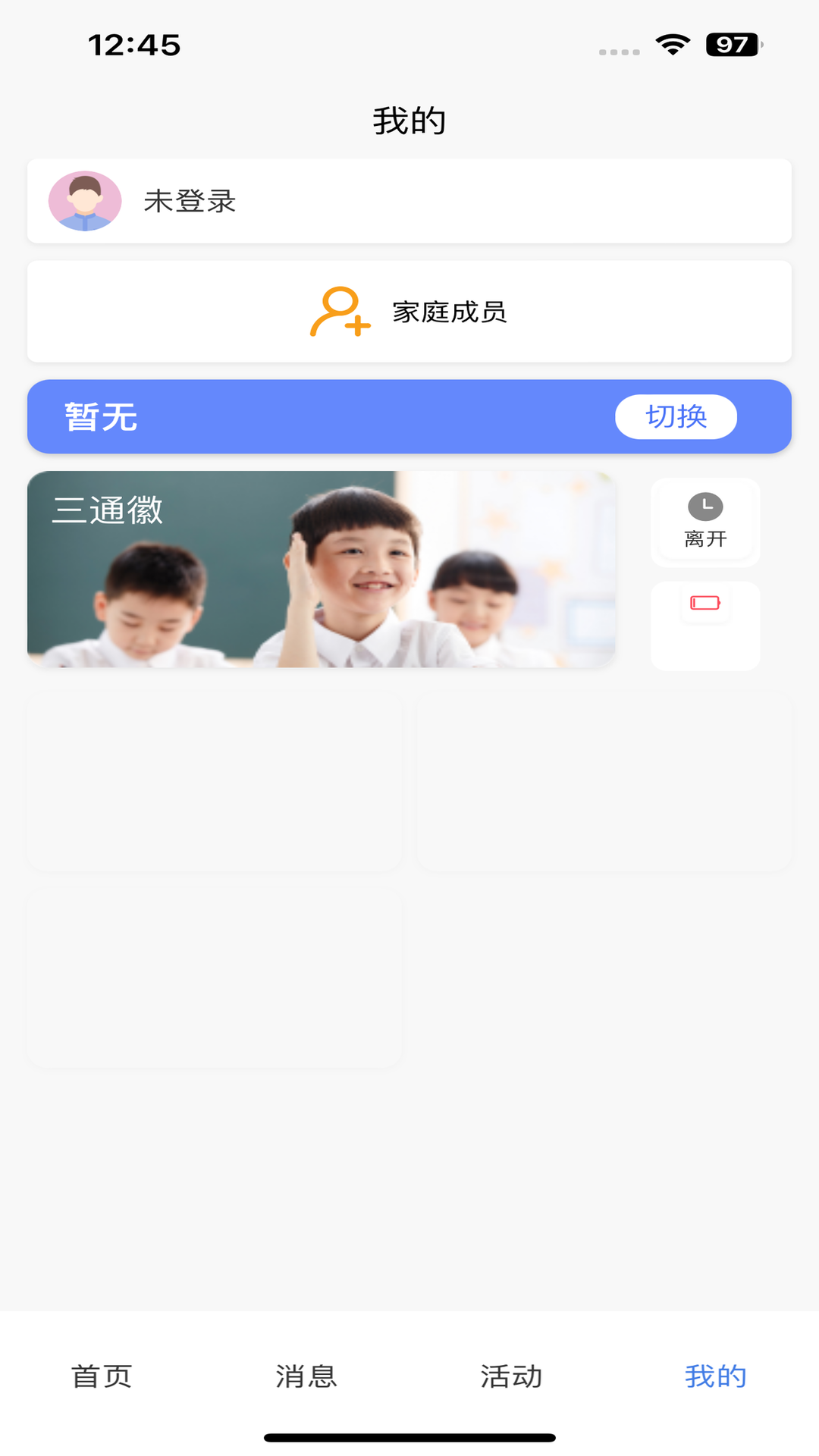Tap the 切换 switch button
This screenshot has height=1456, width=819.
pyautogui.click(x=675, y=416)
